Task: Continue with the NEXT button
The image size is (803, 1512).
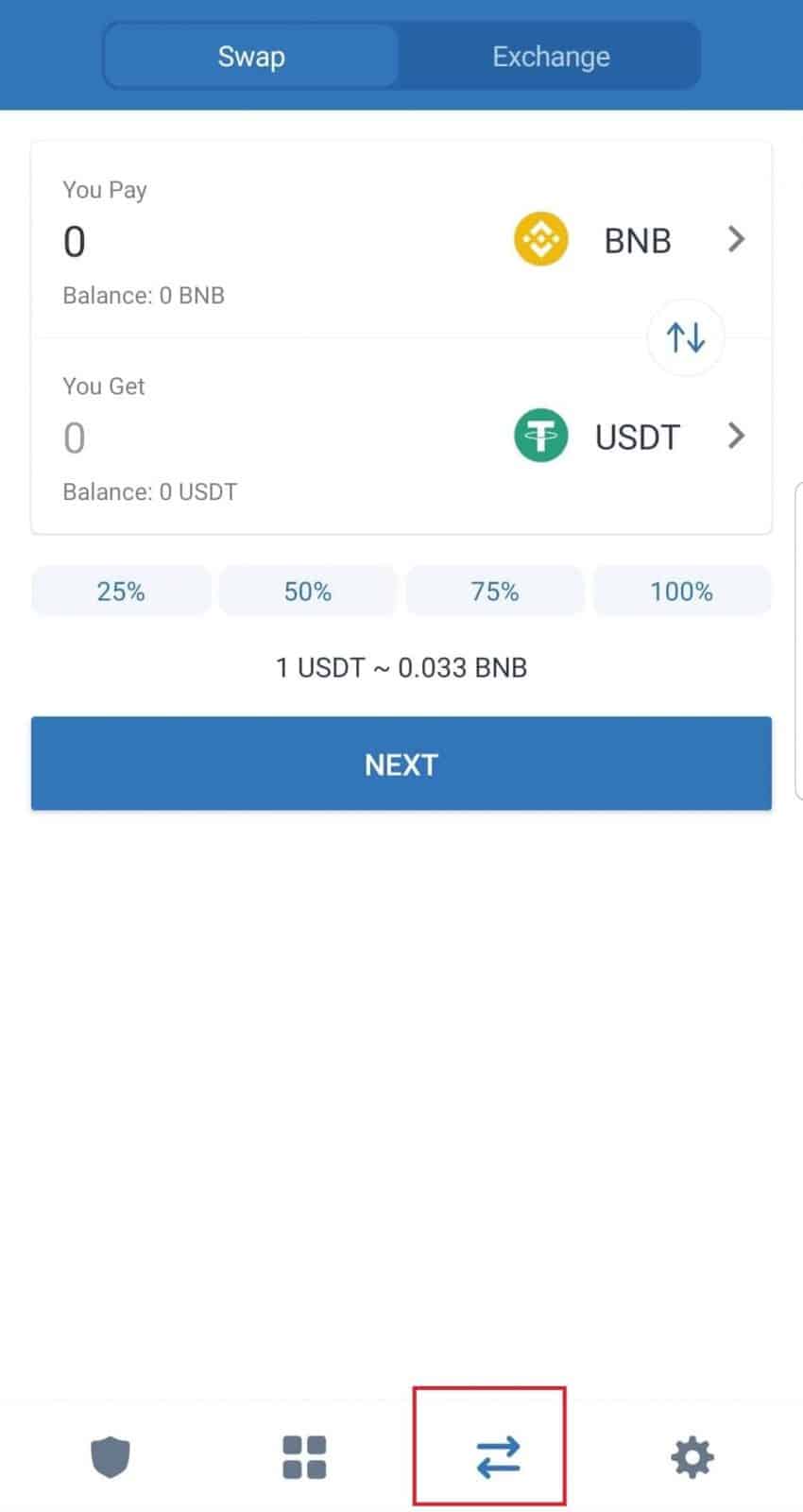Action: click(x=401, y=764)
